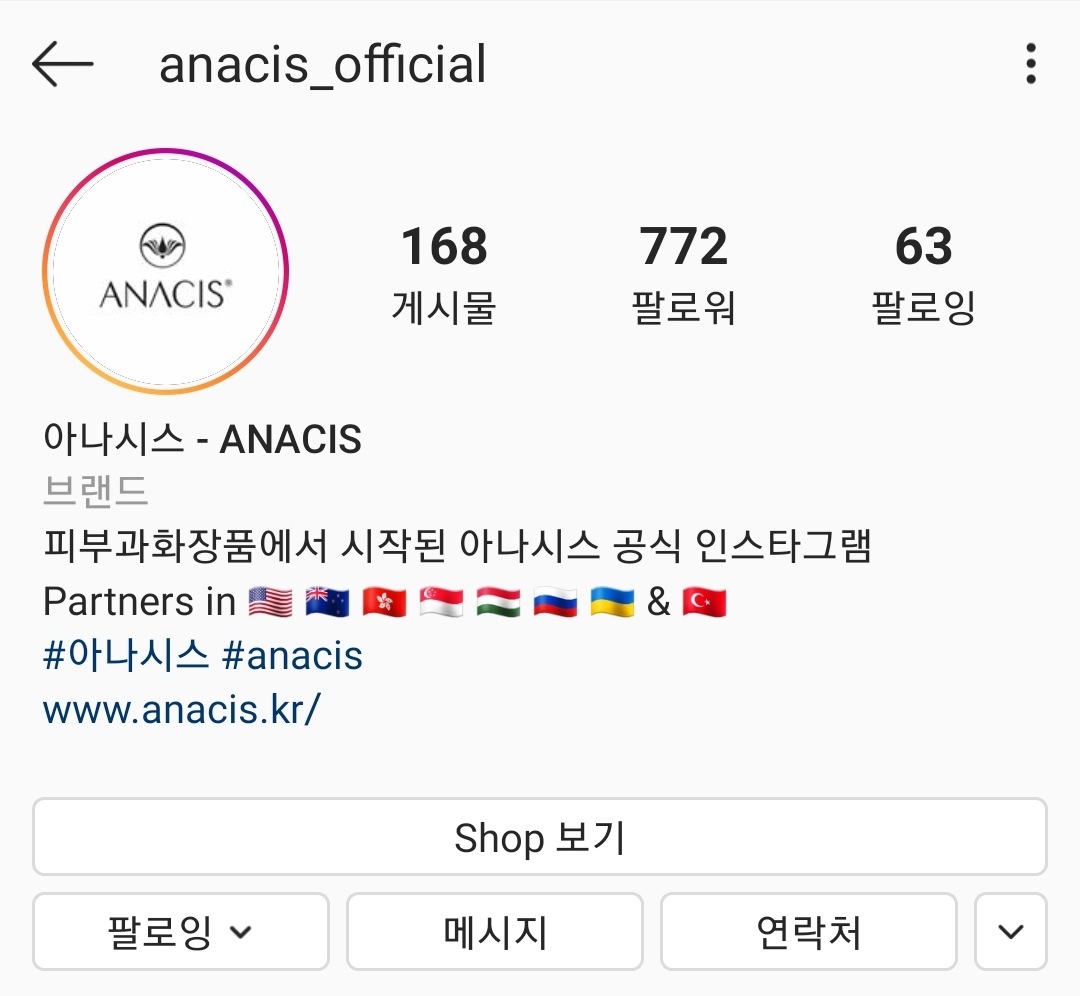The image size is (1080, 996).
Task: Go back using the arrow icon
Action: click(62, 65)
